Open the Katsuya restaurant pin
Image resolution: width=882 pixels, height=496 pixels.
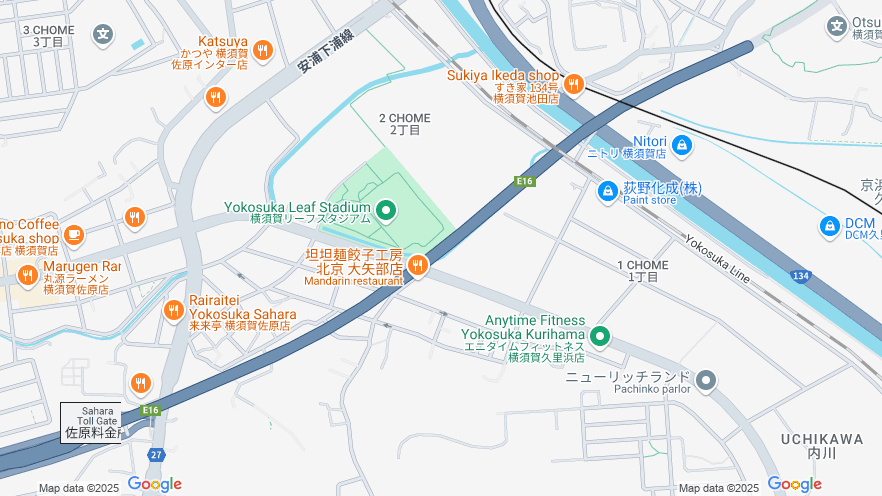[x=262, y=50]
